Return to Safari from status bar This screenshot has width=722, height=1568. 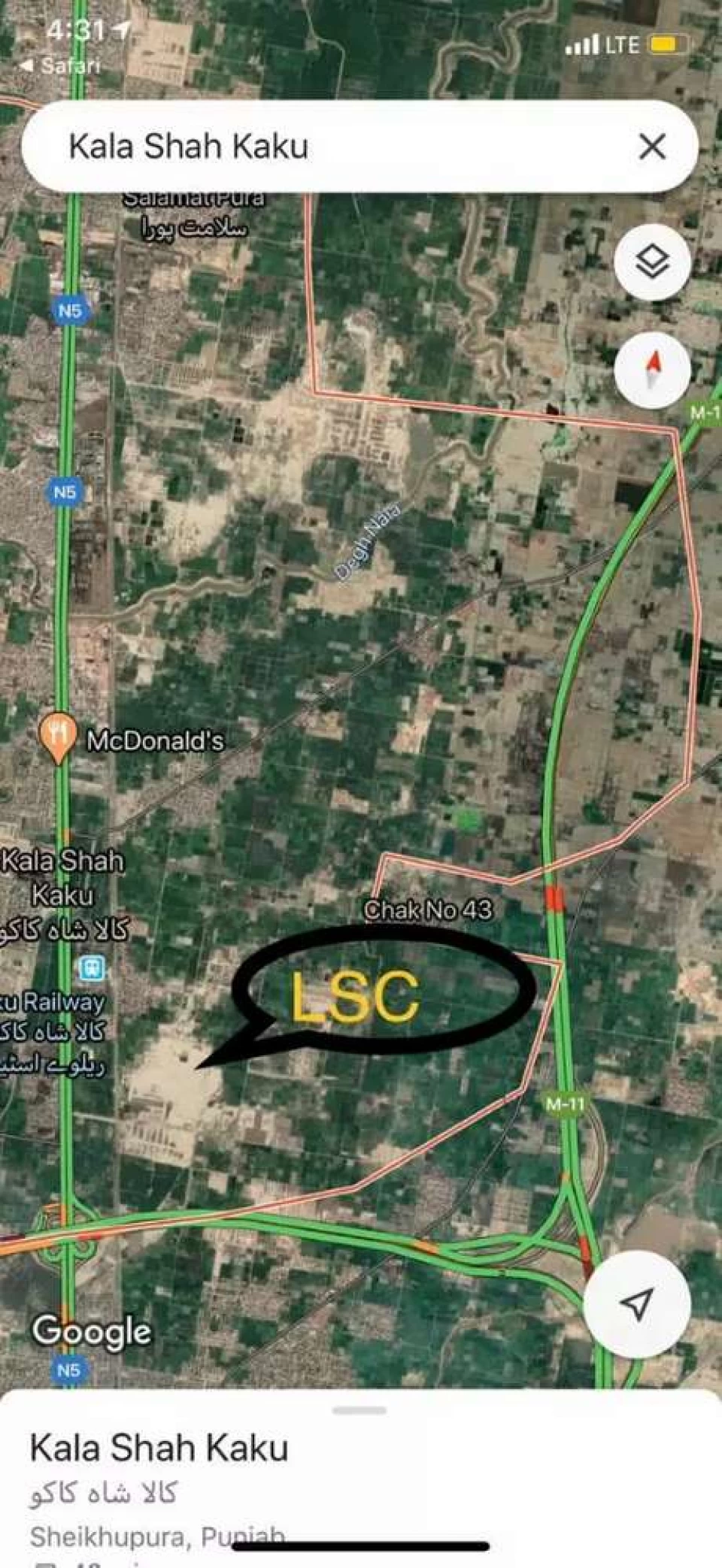[x=60, y=65]
